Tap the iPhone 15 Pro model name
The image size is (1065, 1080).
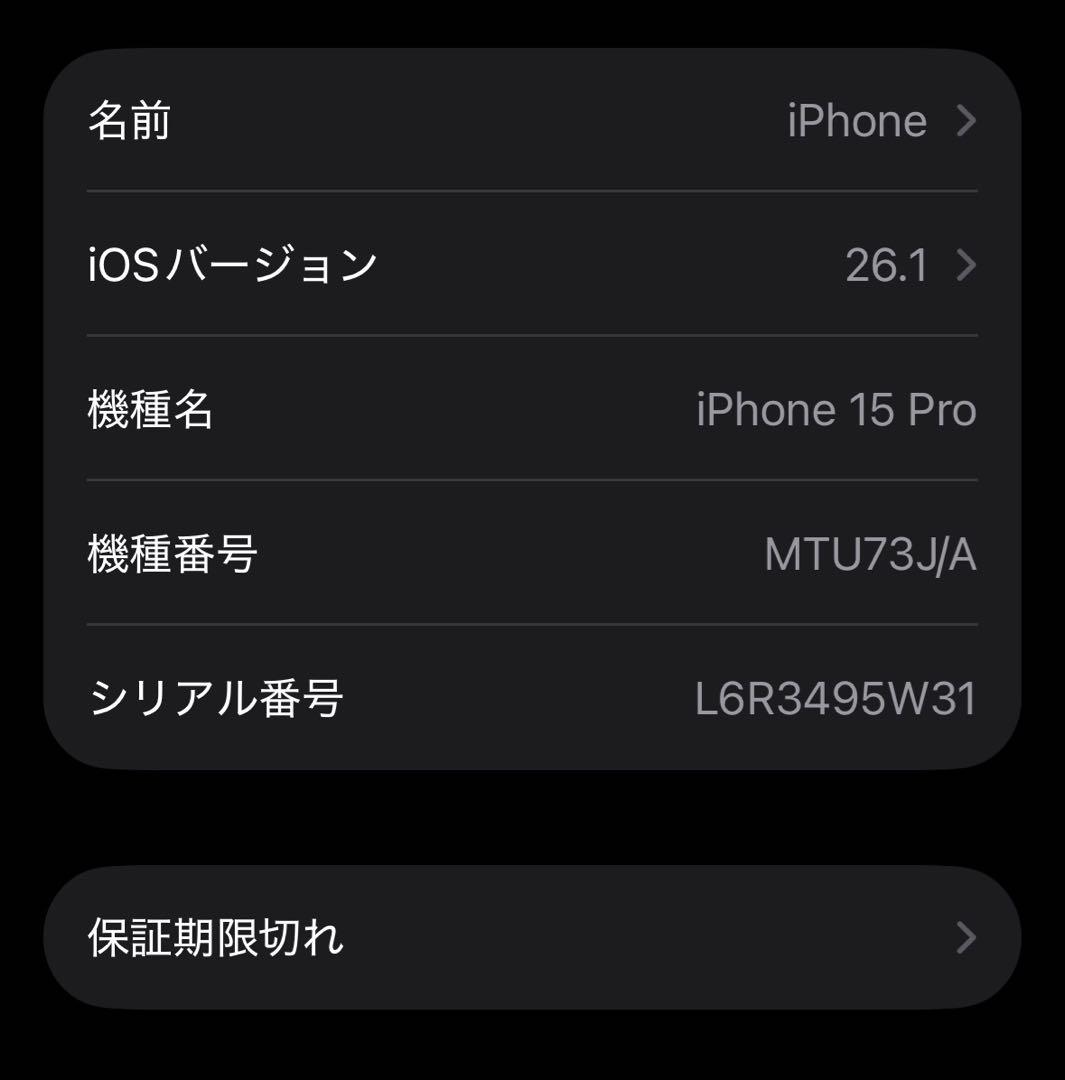point(837,409)
